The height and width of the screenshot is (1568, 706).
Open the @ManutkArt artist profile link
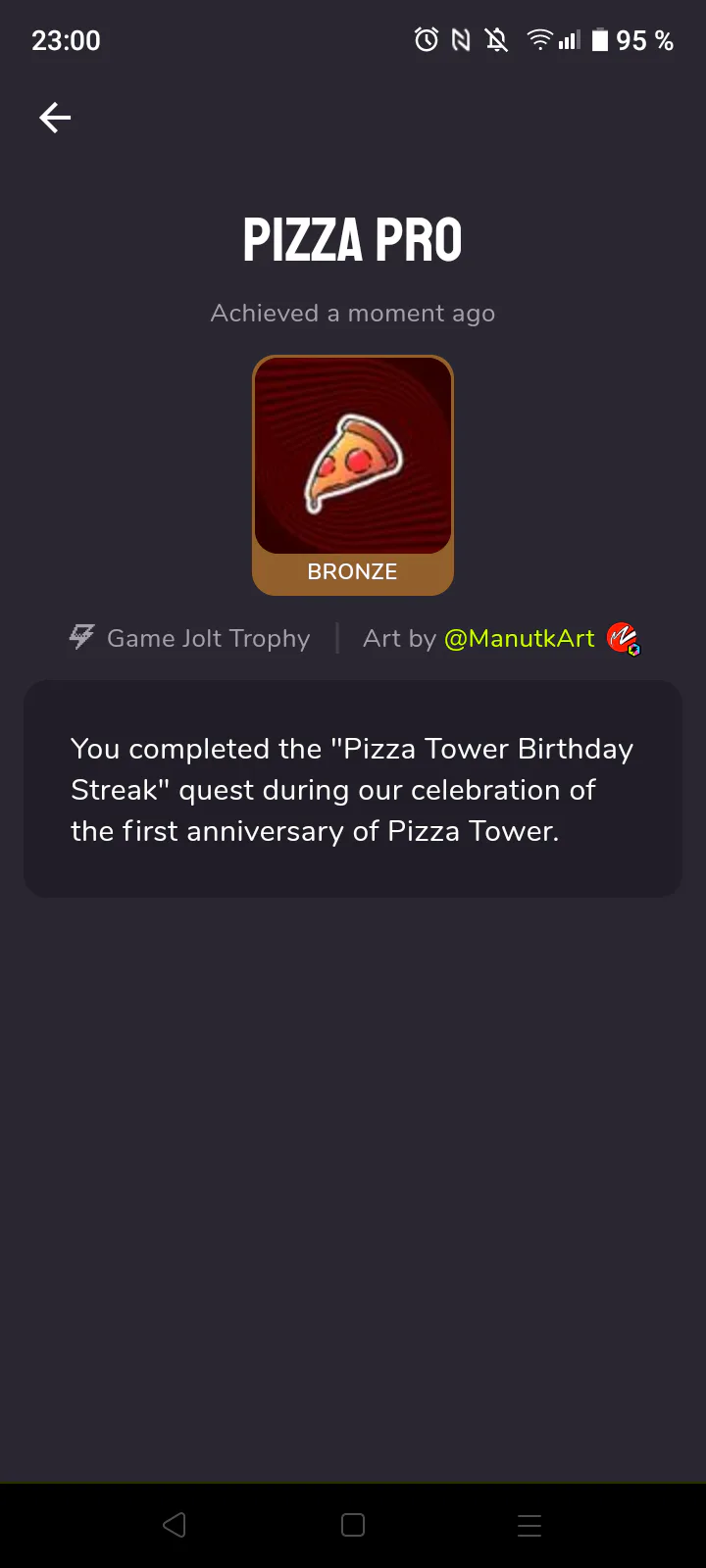[x=520, y=639]
